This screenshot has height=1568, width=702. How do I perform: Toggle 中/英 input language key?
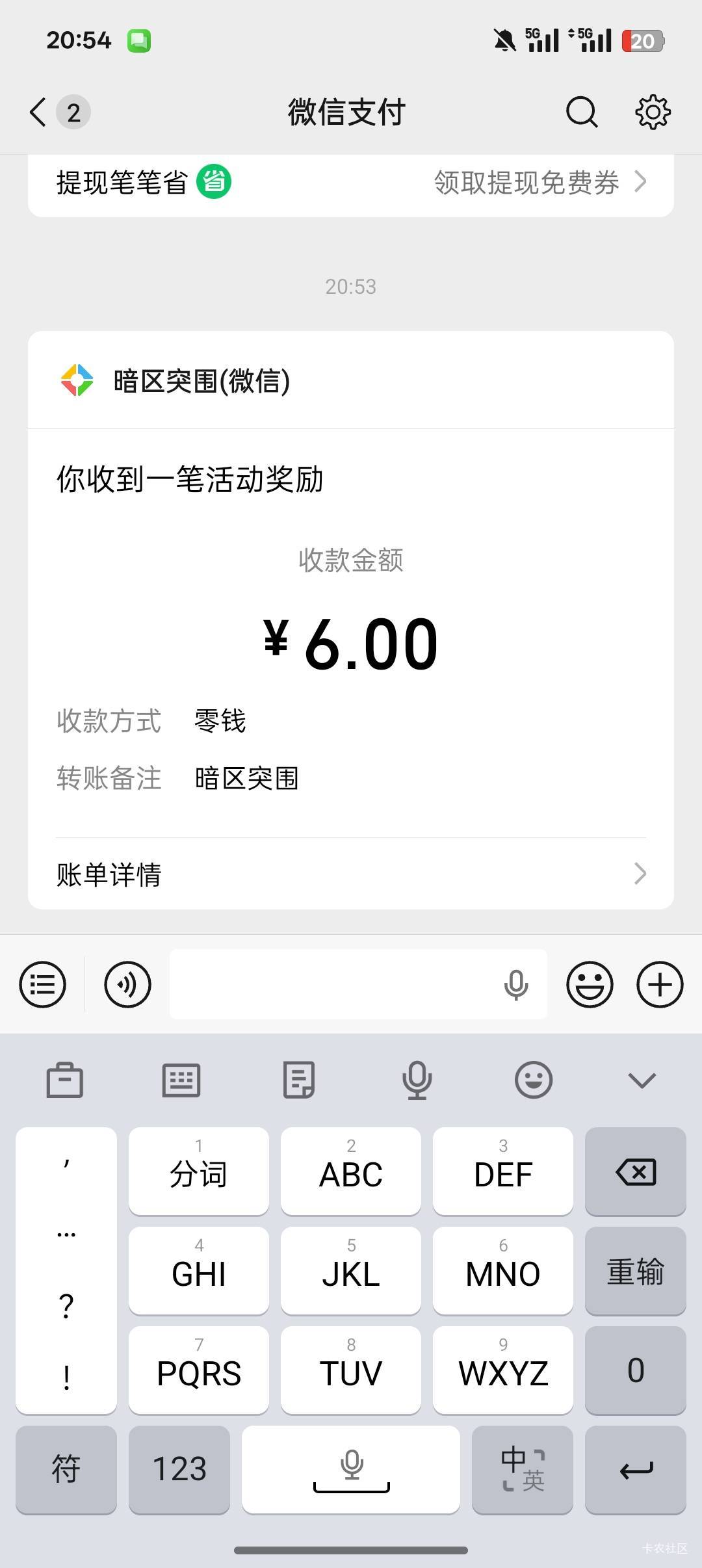click(x=523, y=1469)
